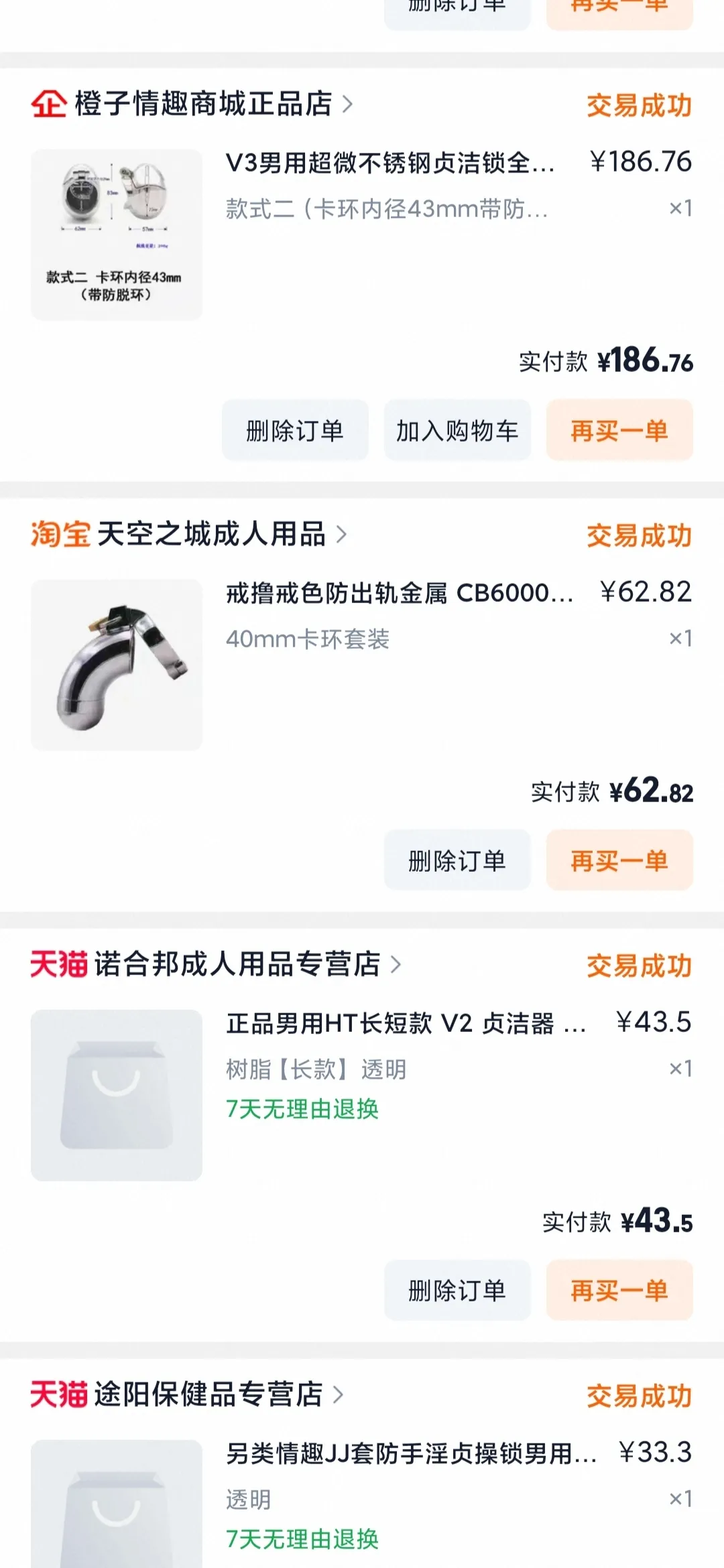The height and width of the screenshot is (1568, 724).
Task: Open the 橙子情趣商城正品店 shop page
Action: (x=203, y=105)
